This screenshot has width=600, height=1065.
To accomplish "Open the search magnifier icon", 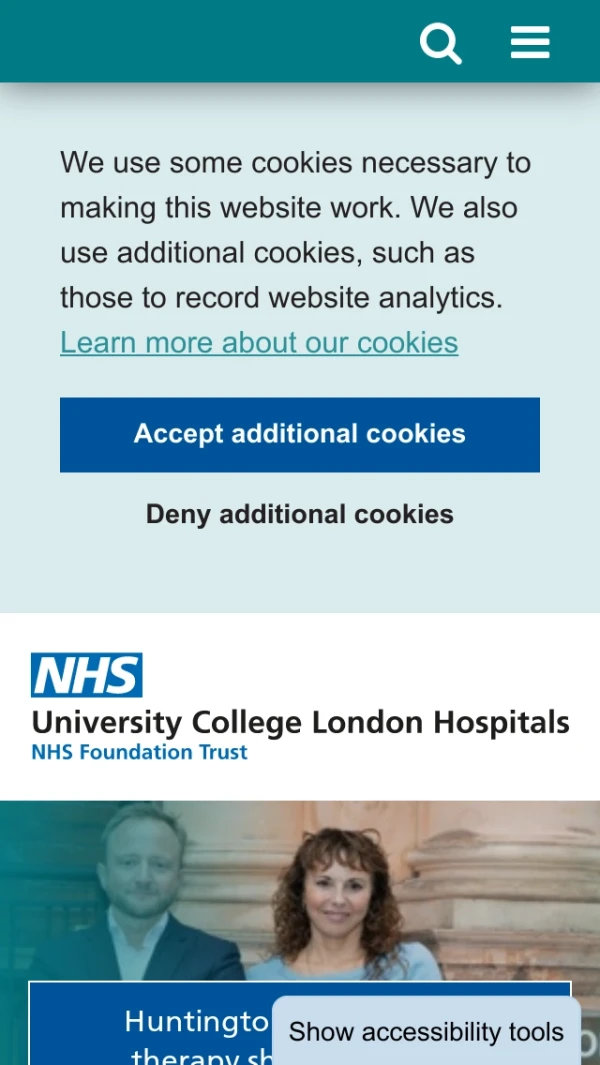I will [x=440, y=43].
